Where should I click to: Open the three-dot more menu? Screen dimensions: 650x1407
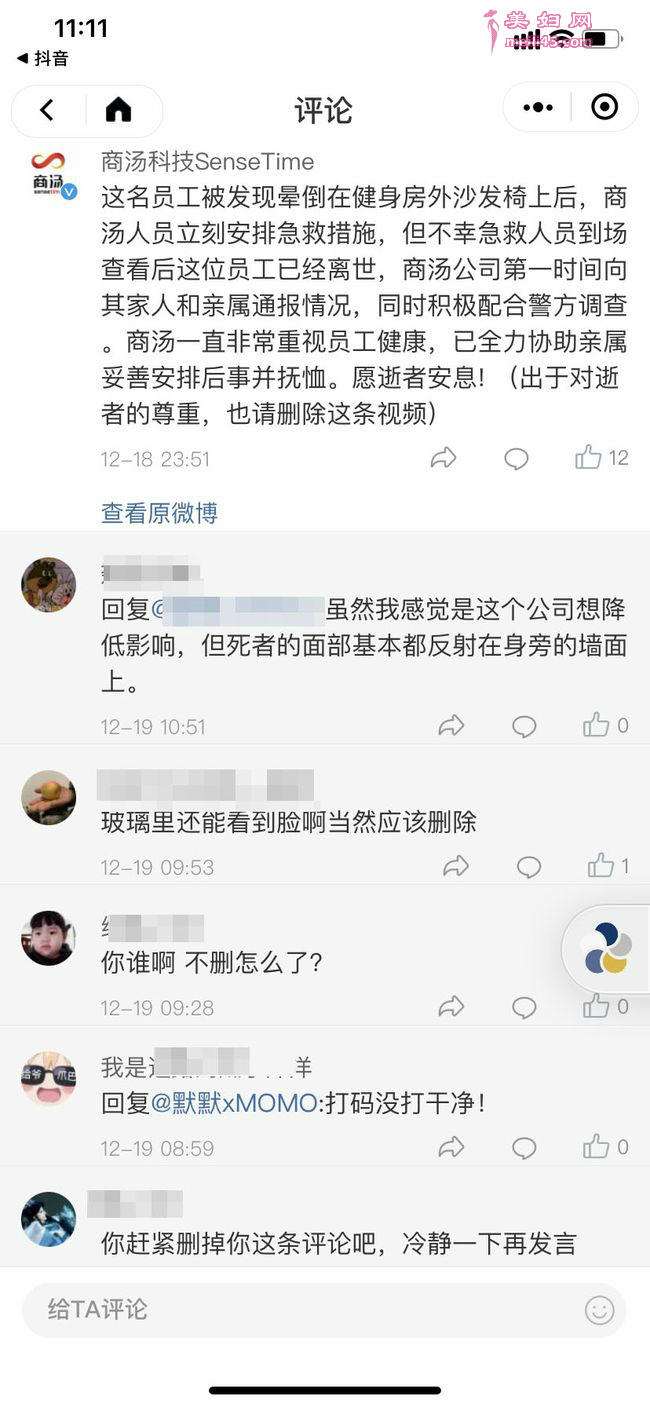click(538, 108)
